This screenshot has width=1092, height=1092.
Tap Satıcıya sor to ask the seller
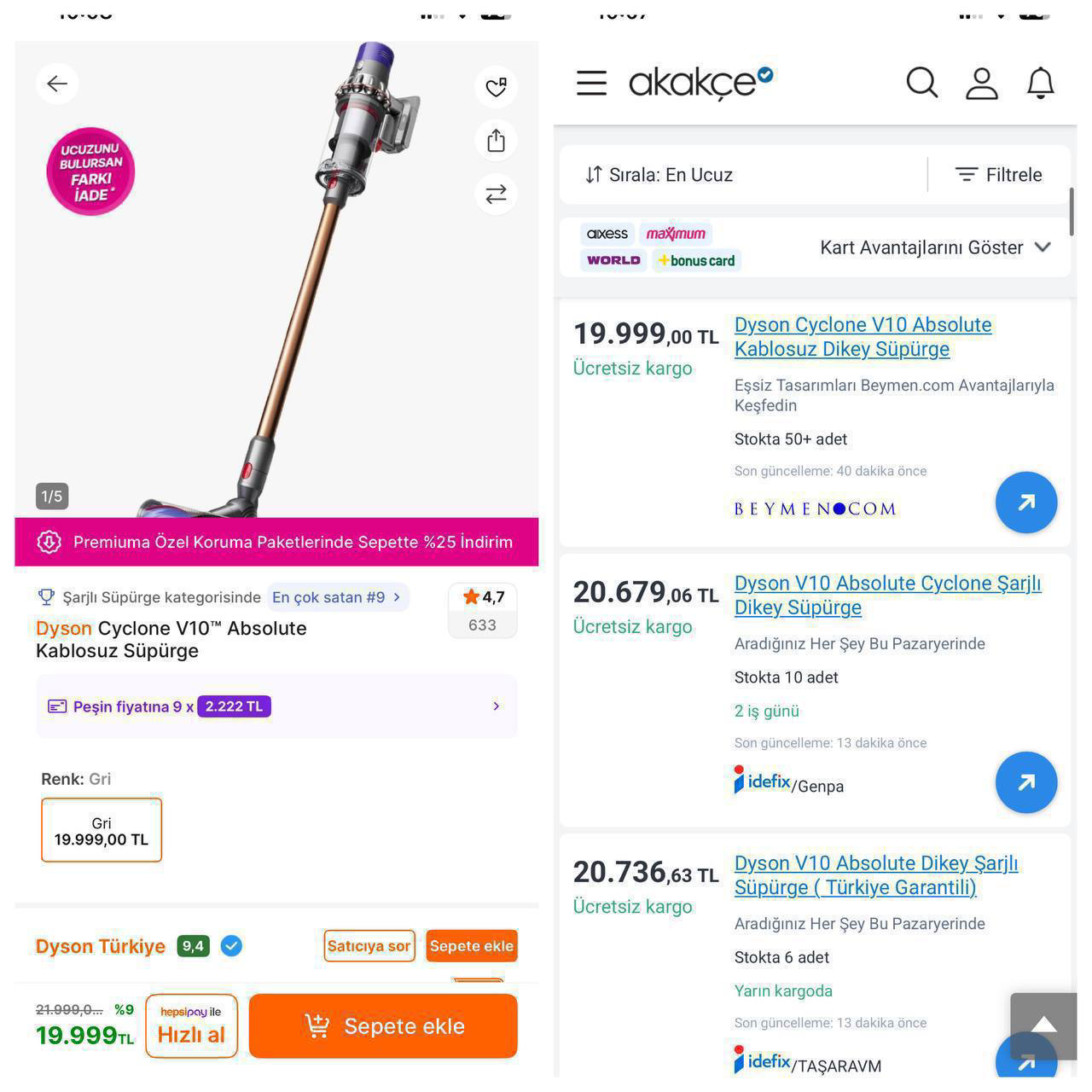point(369,946)
